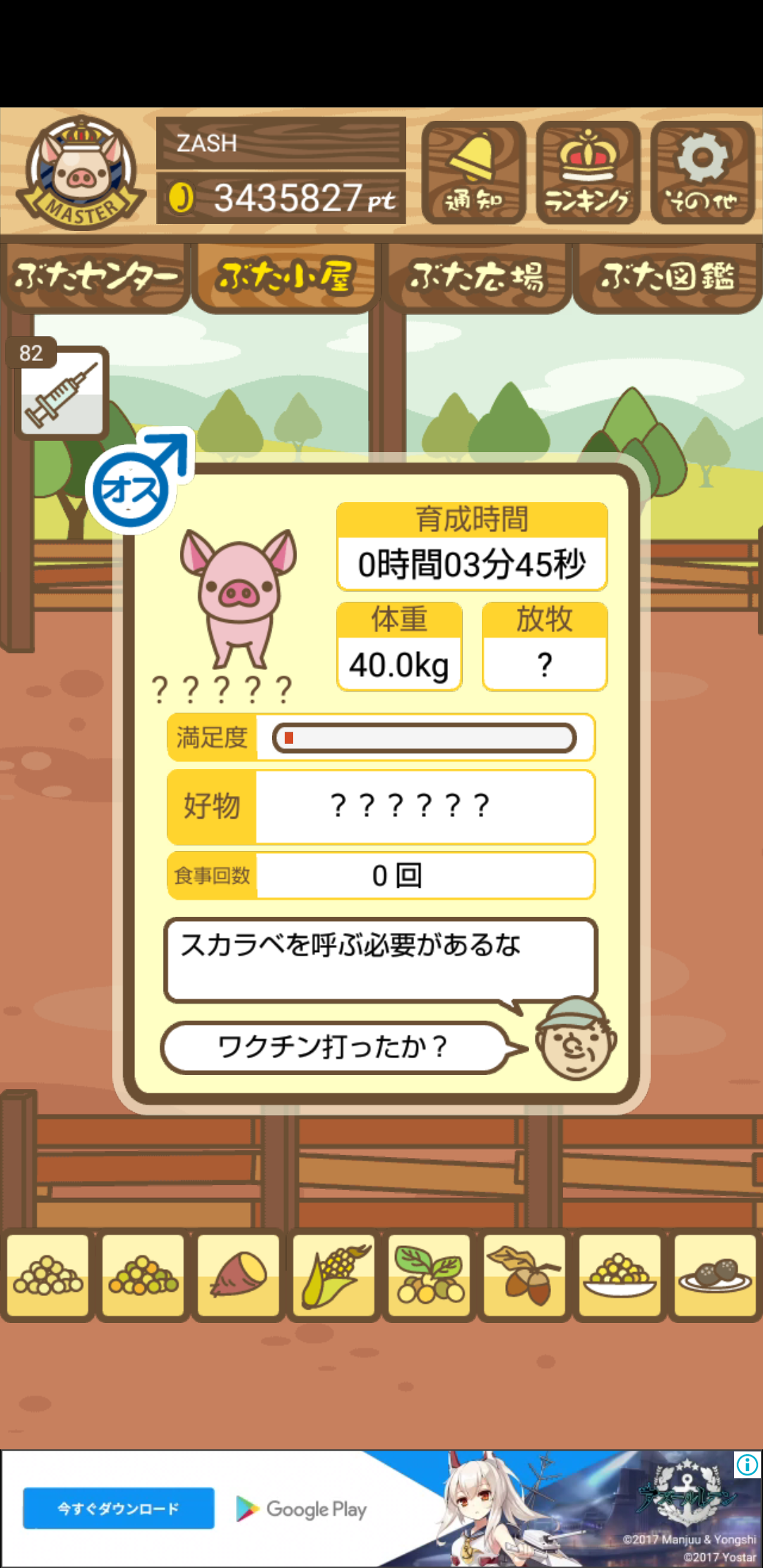The image size is (763, 1568).
Task: Switch to ぶた広場 tab
Action: [x=477, y=278]
